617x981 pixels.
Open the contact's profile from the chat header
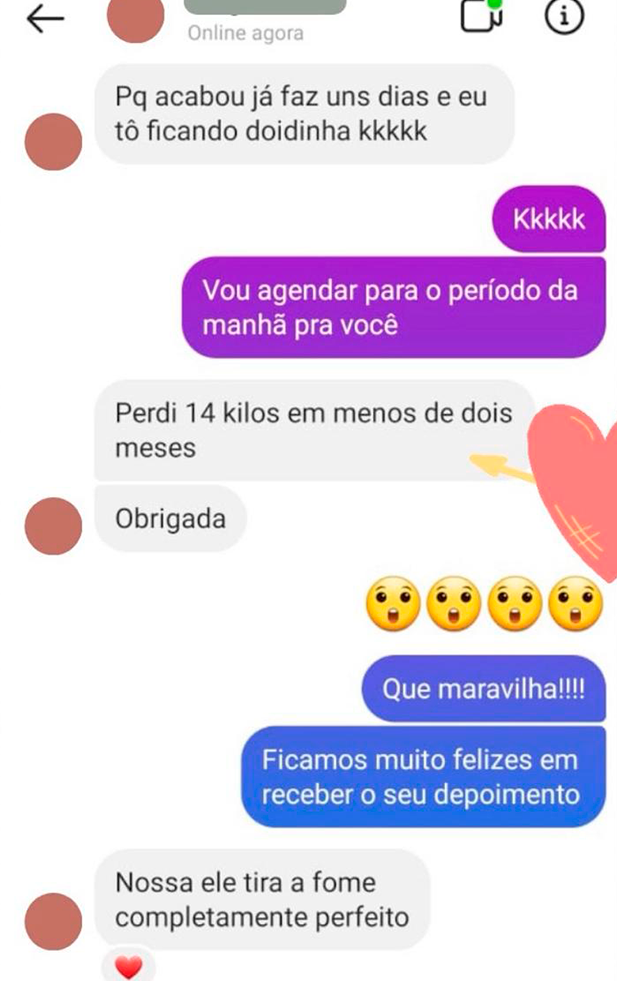click(134, 20)
